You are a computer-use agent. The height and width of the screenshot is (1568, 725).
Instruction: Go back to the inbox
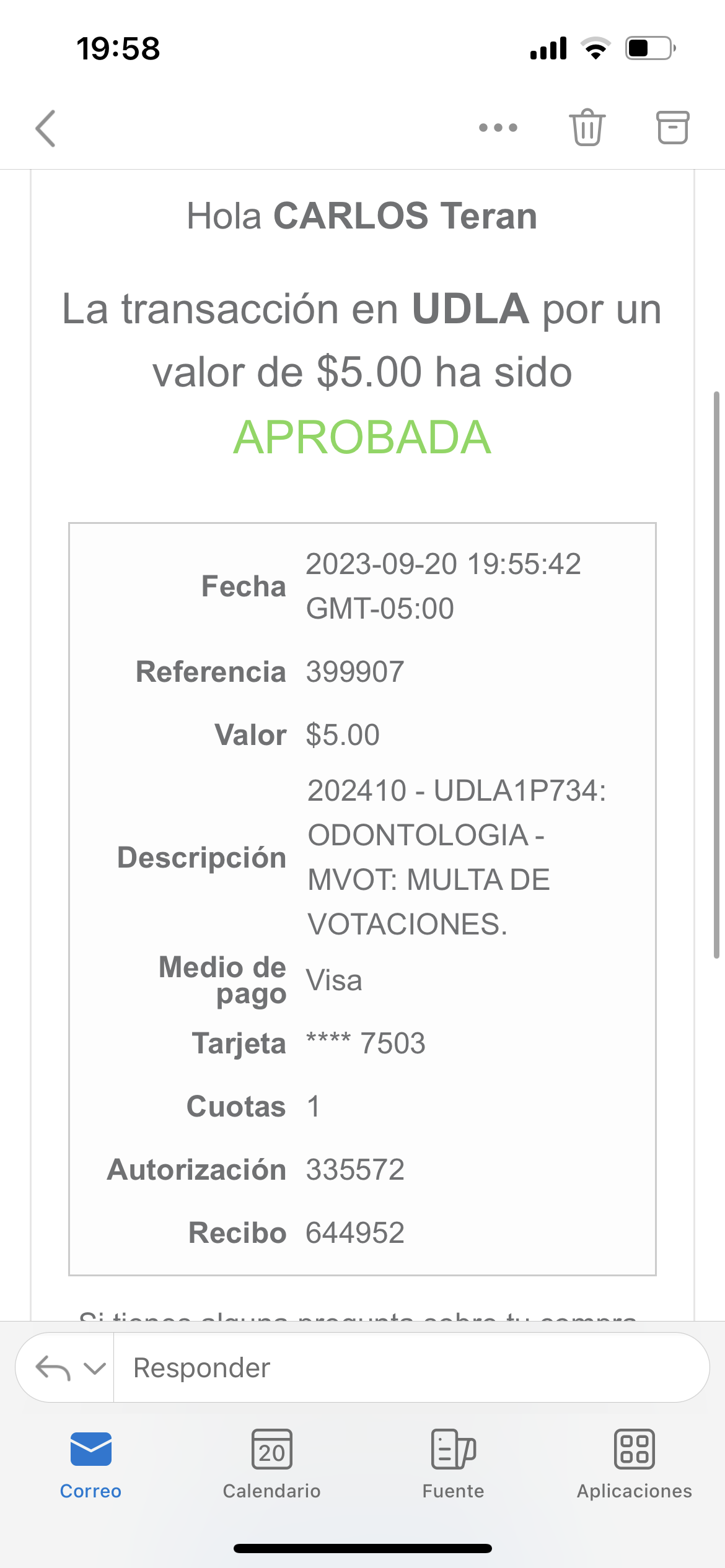pyautogui.click(x=46, y=128)
